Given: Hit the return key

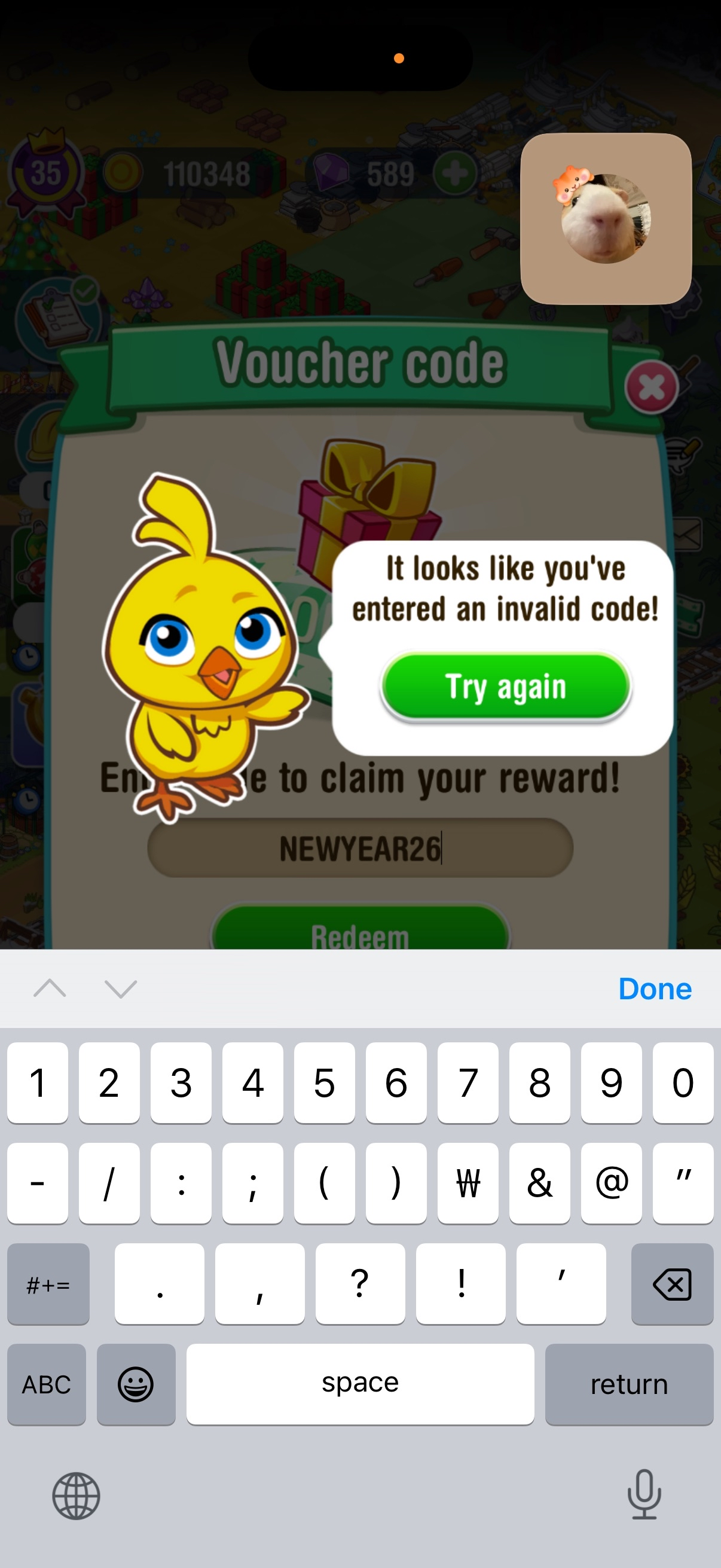Looking at the screenshot, I should [x=628, y=1384].
